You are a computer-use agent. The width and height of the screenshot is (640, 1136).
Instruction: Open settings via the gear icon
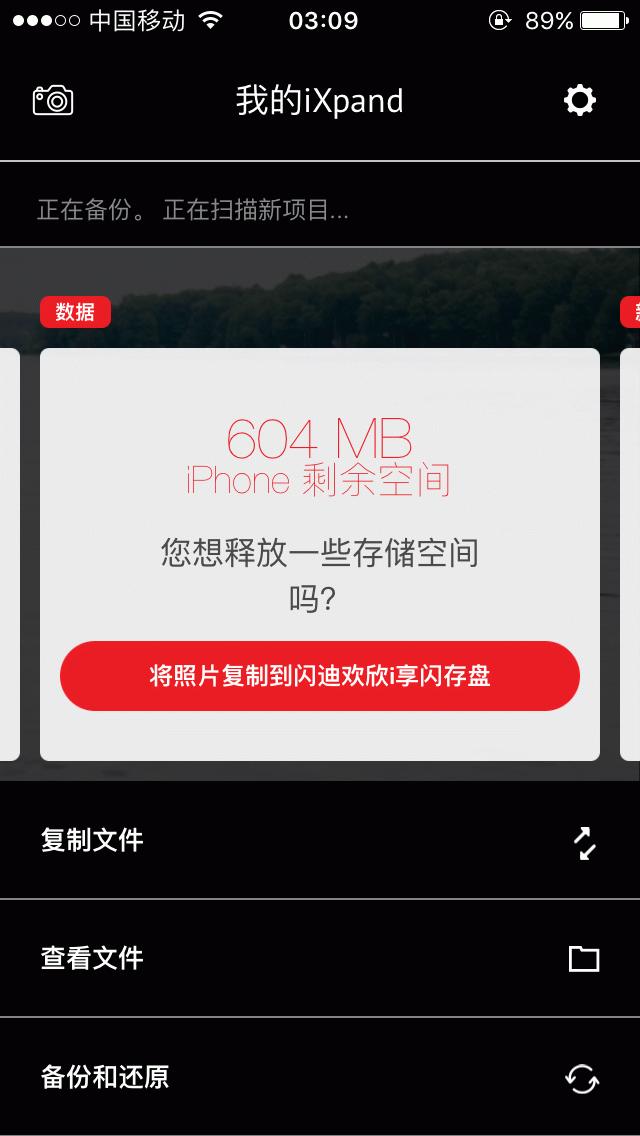tap(580, 100)
